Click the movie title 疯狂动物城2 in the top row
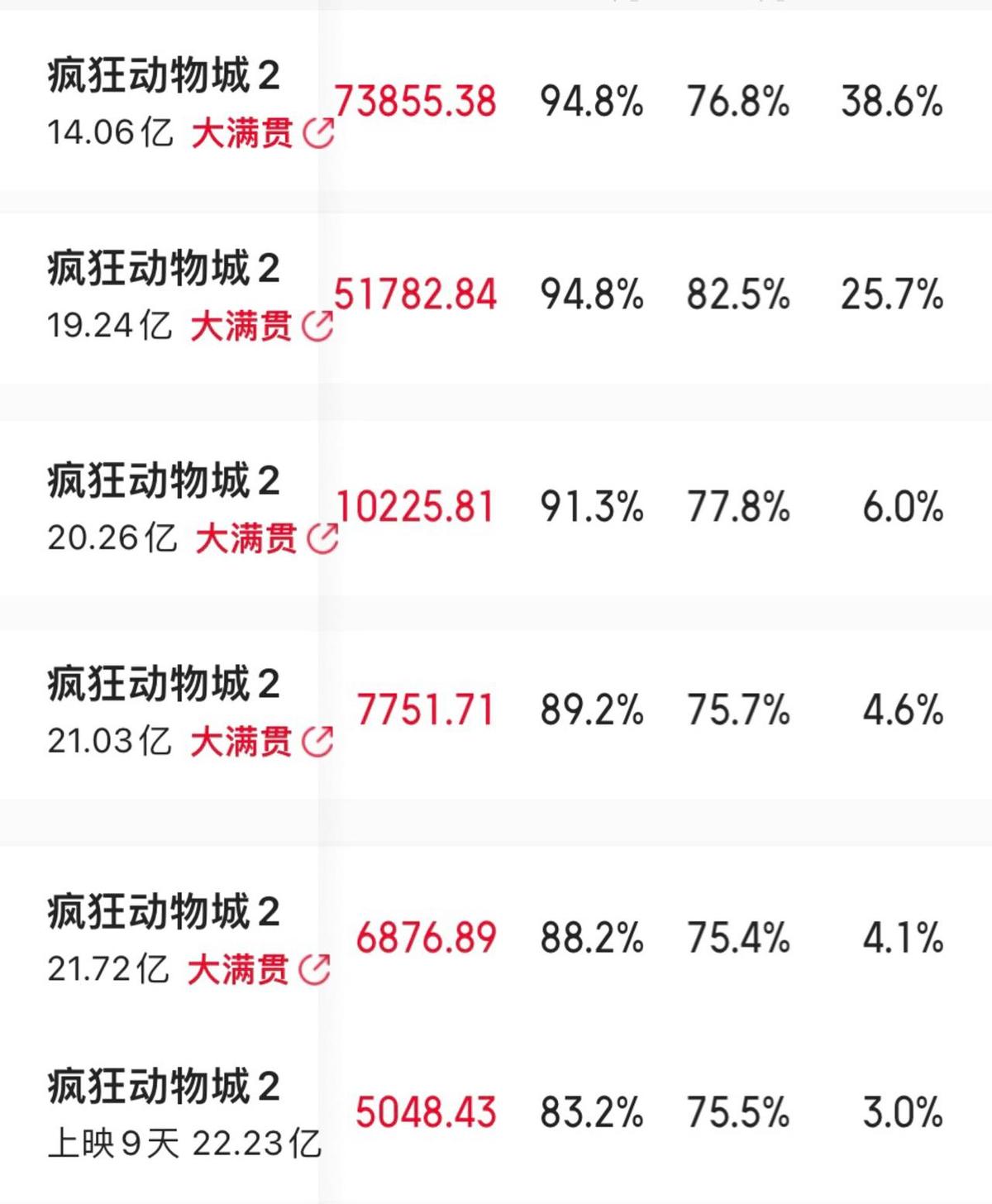The width and height of the screenshot is (992, 1204). (165, 73)
